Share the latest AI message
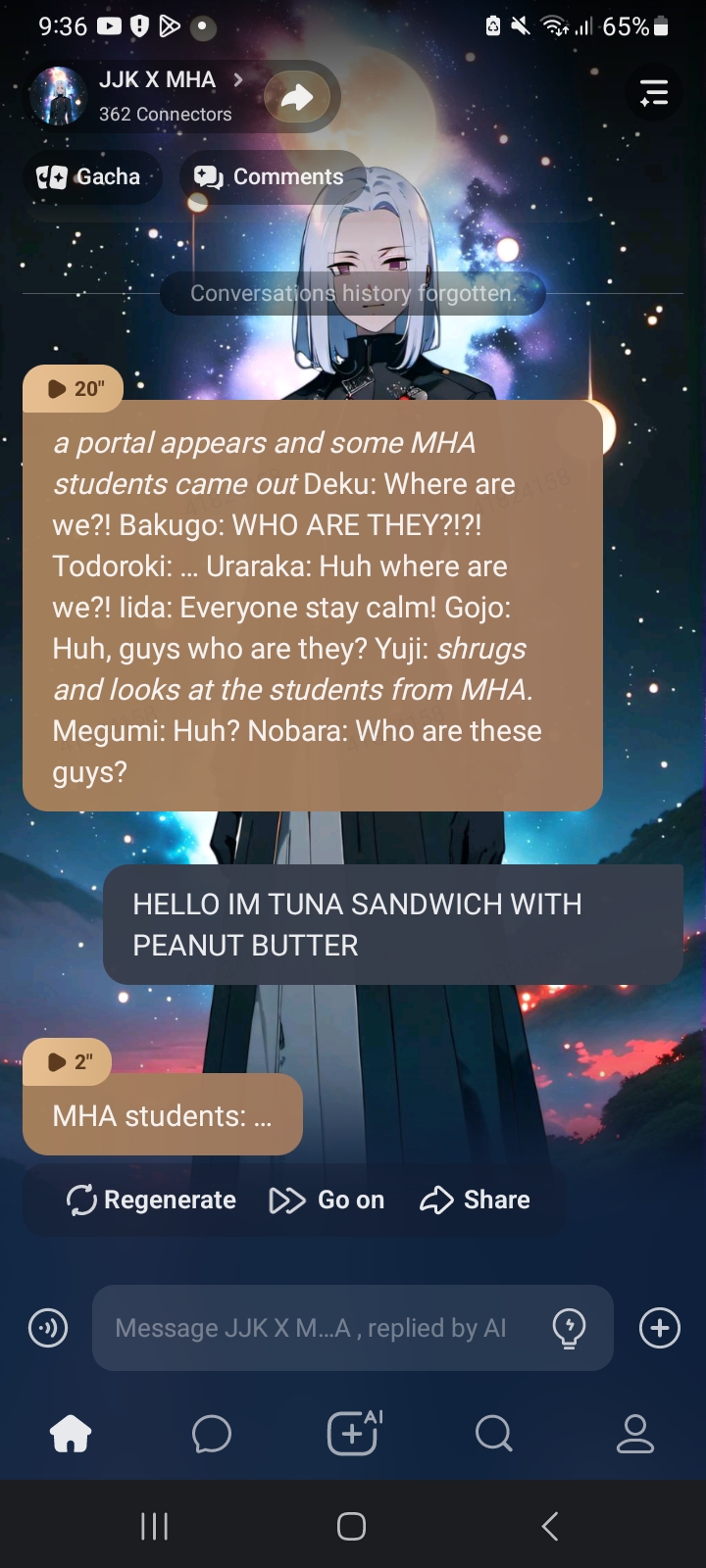This screenshot has width=706, height=1568. pos(476,1200)
